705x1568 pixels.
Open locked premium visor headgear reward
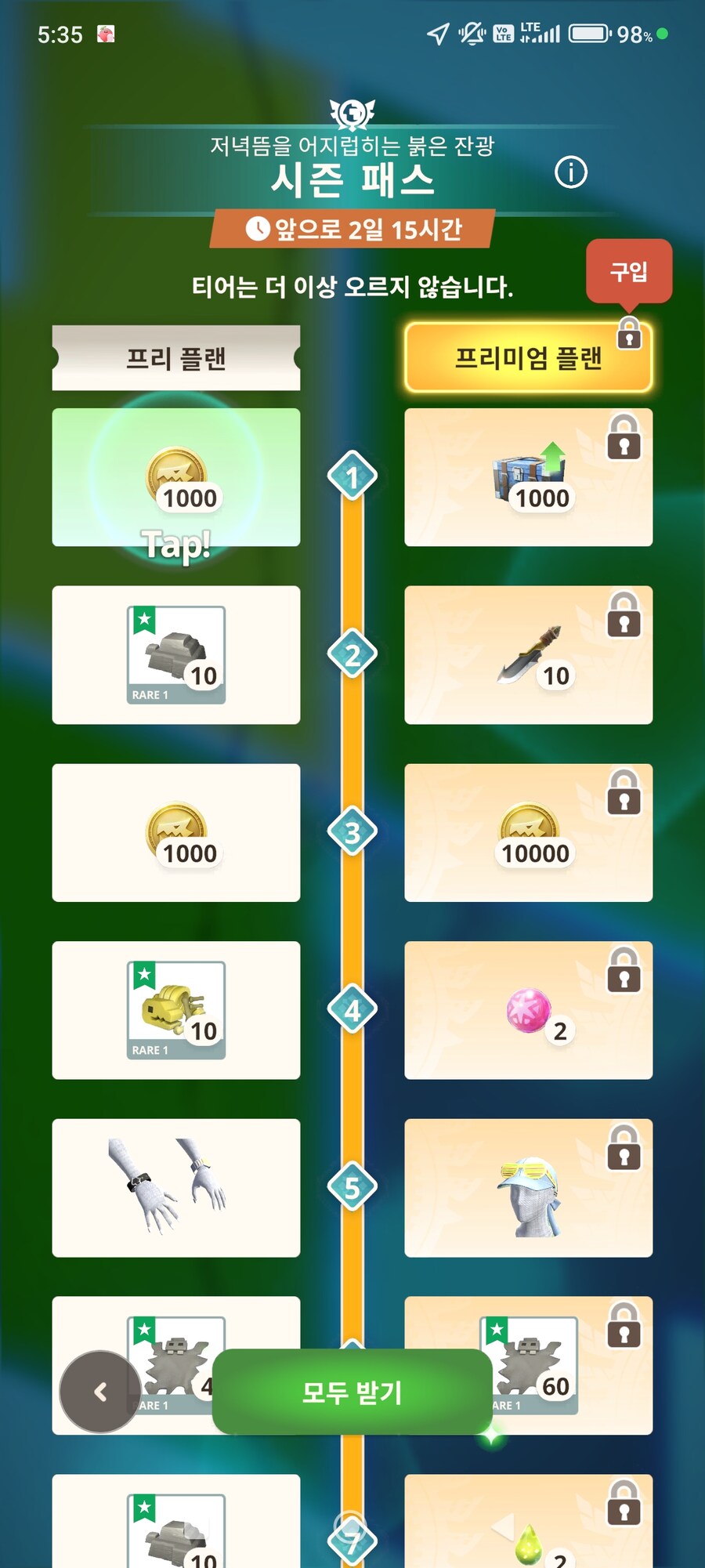click(528, 1188)
